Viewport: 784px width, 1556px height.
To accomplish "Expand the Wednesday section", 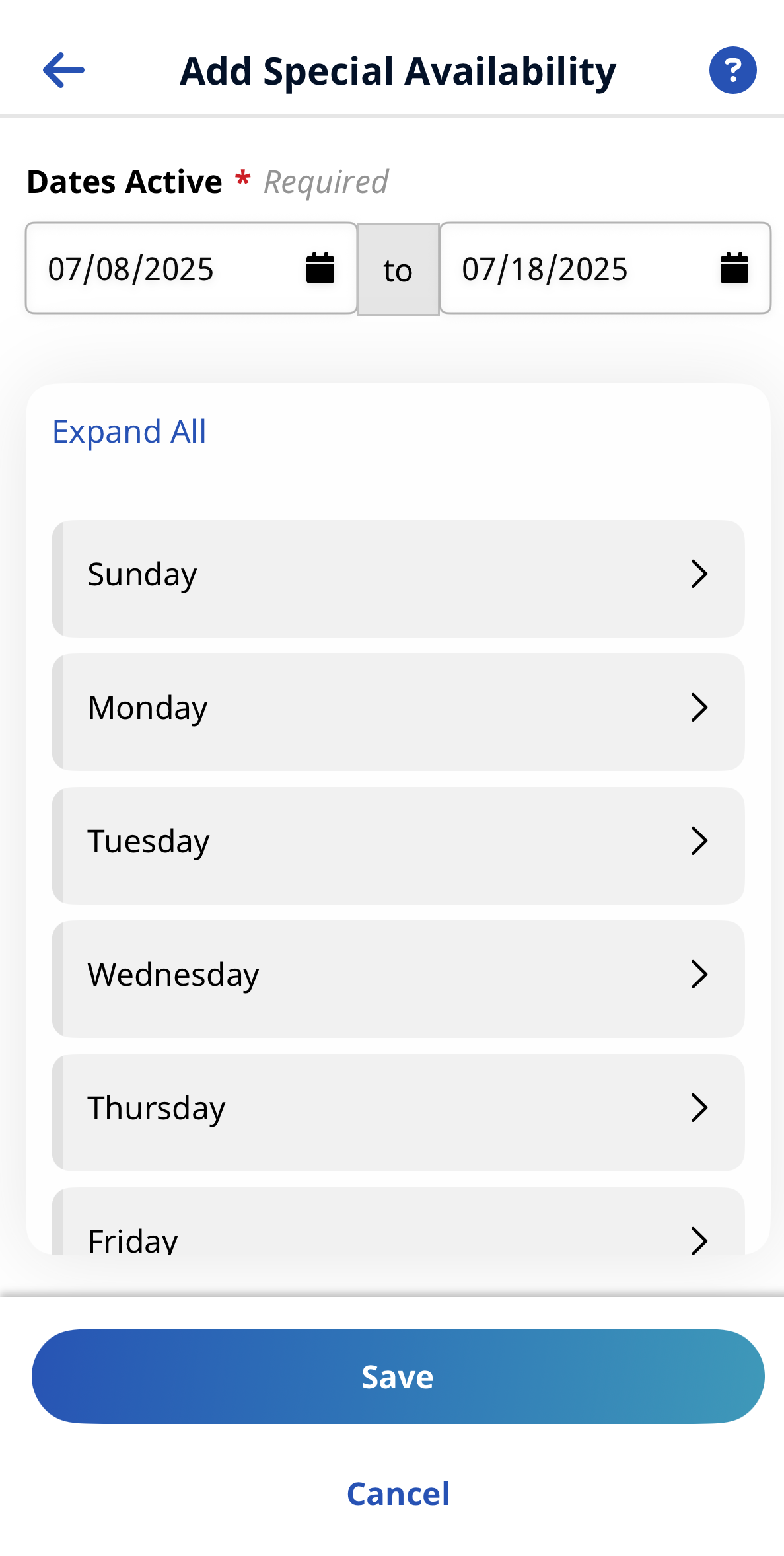I will (398, 975).
